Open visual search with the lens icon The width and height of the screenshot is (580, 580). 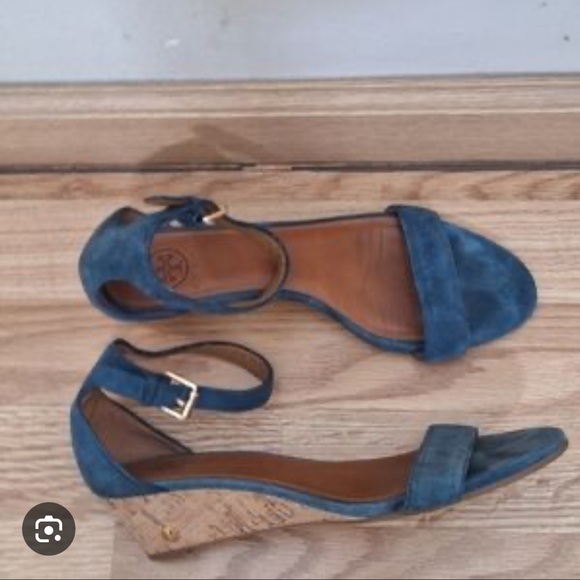(x=49, y=529)
